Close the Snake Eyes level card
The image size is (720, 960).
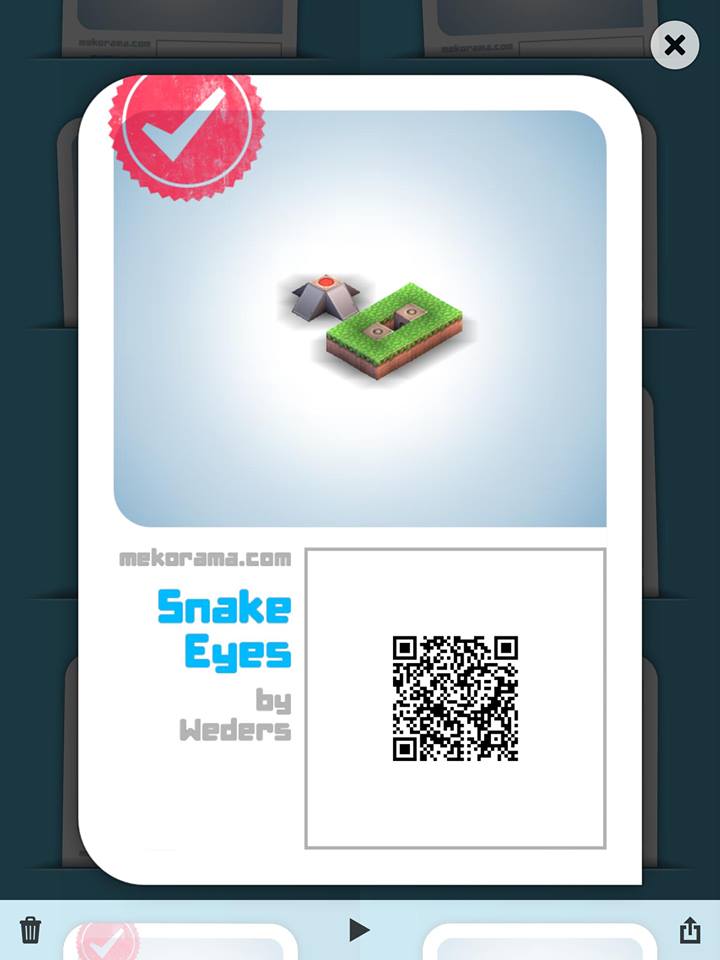675,45
